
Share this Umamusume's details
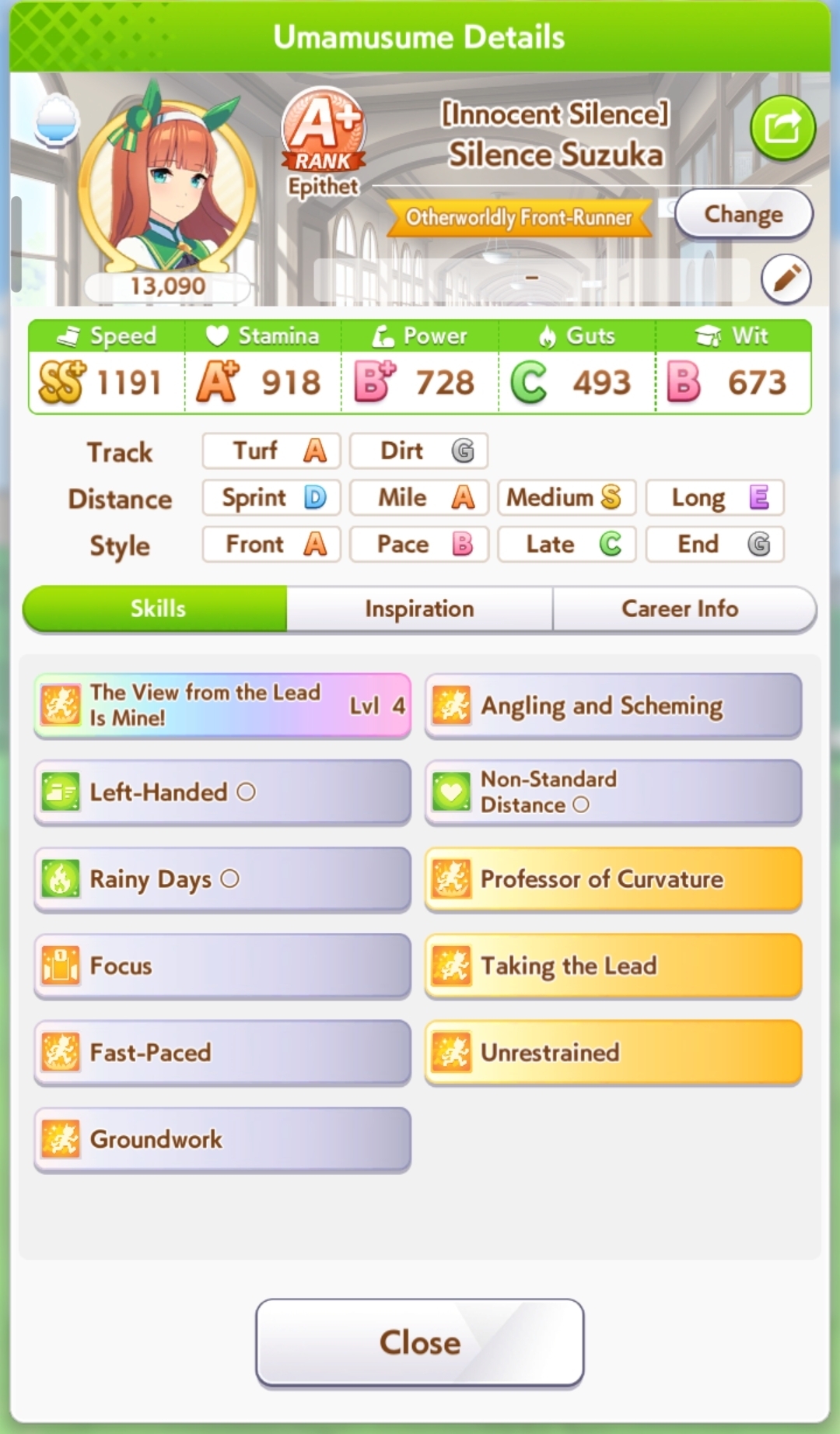(x=782, y=128)
